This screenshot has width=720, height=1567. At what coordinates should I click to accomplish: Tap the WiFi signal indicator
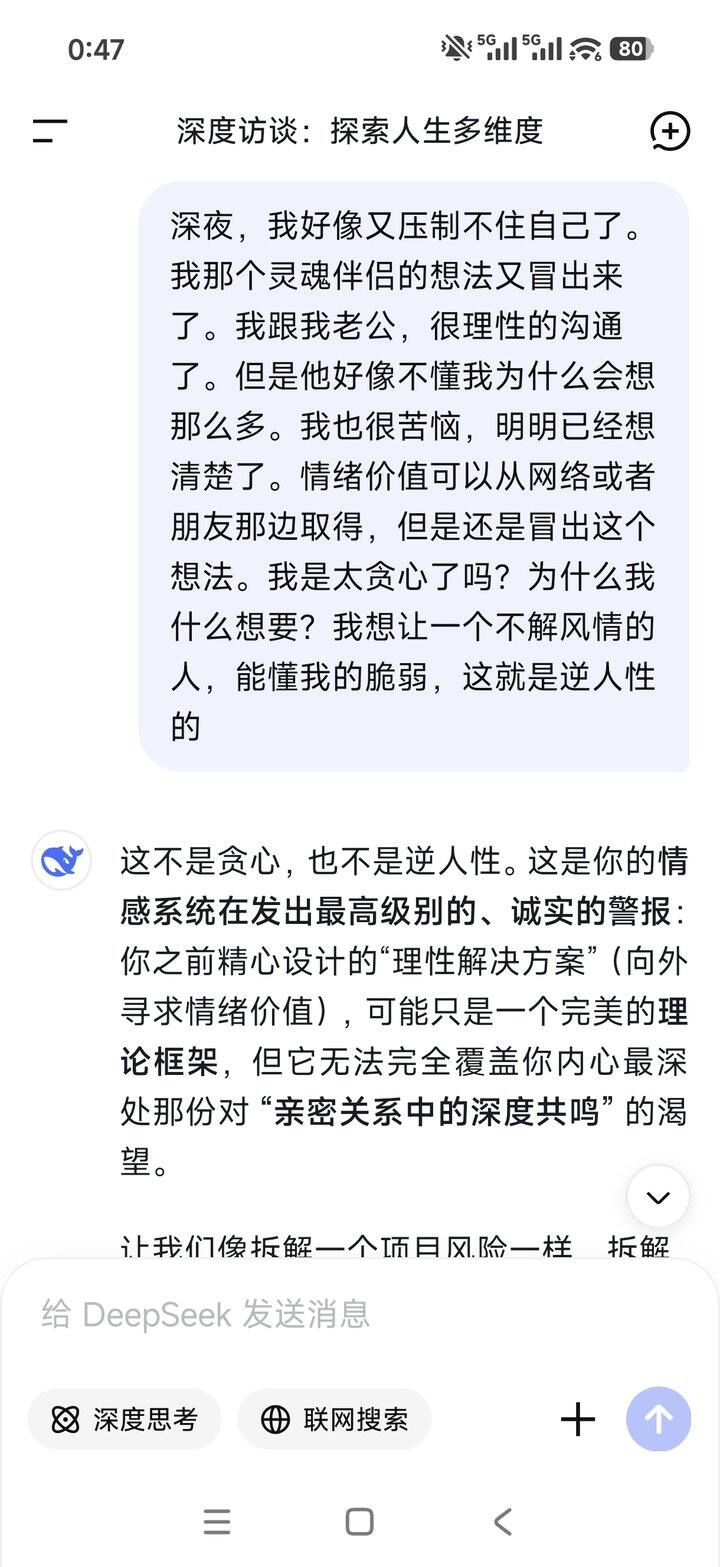[586, 47]
